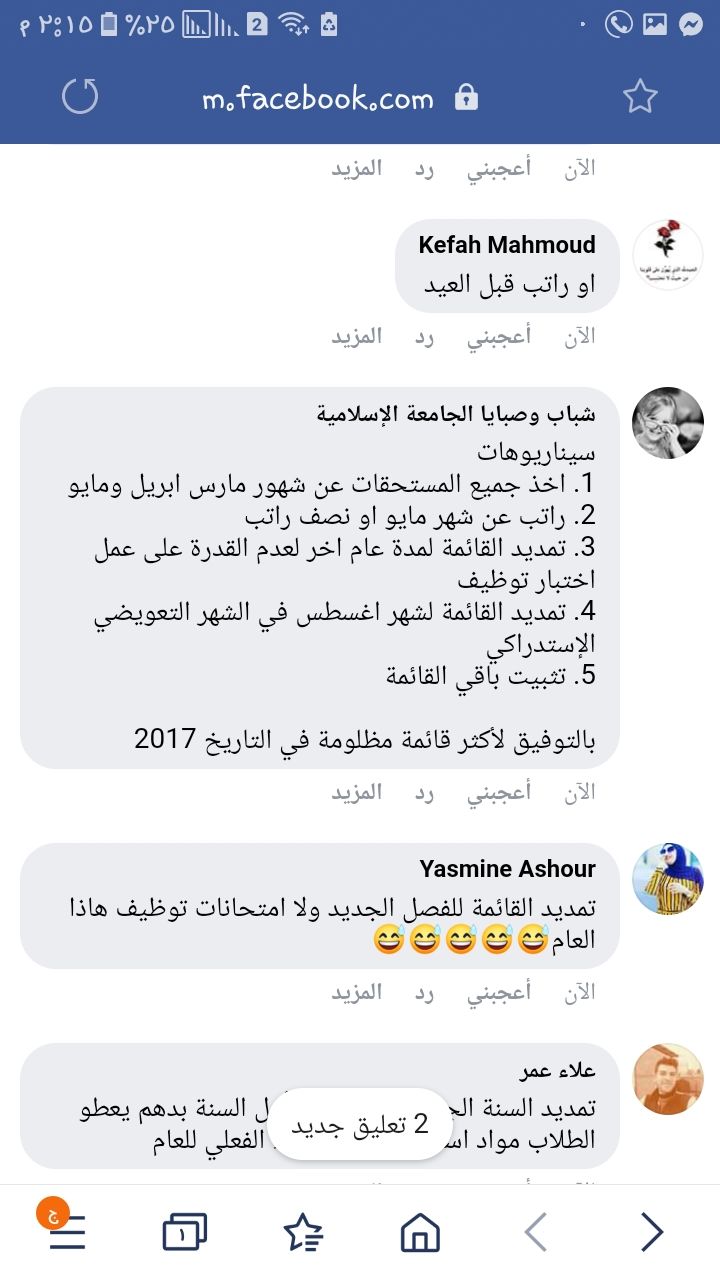The height and width of the screenshot is (1280, 720).
Task: Like Yasmine Ashour's comment
Action: (499, 993)
